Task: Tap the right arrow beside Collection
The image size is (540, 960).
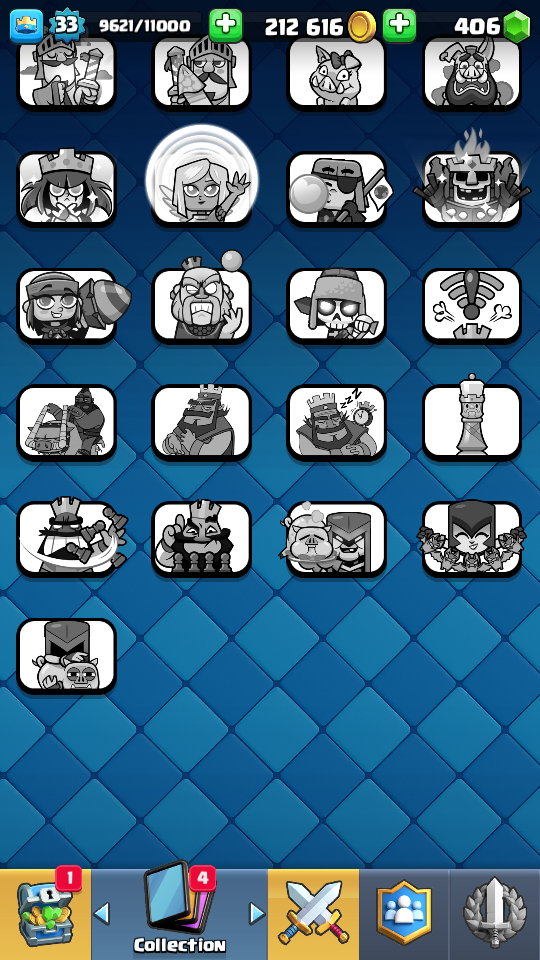Action: (x=257, y=913)
